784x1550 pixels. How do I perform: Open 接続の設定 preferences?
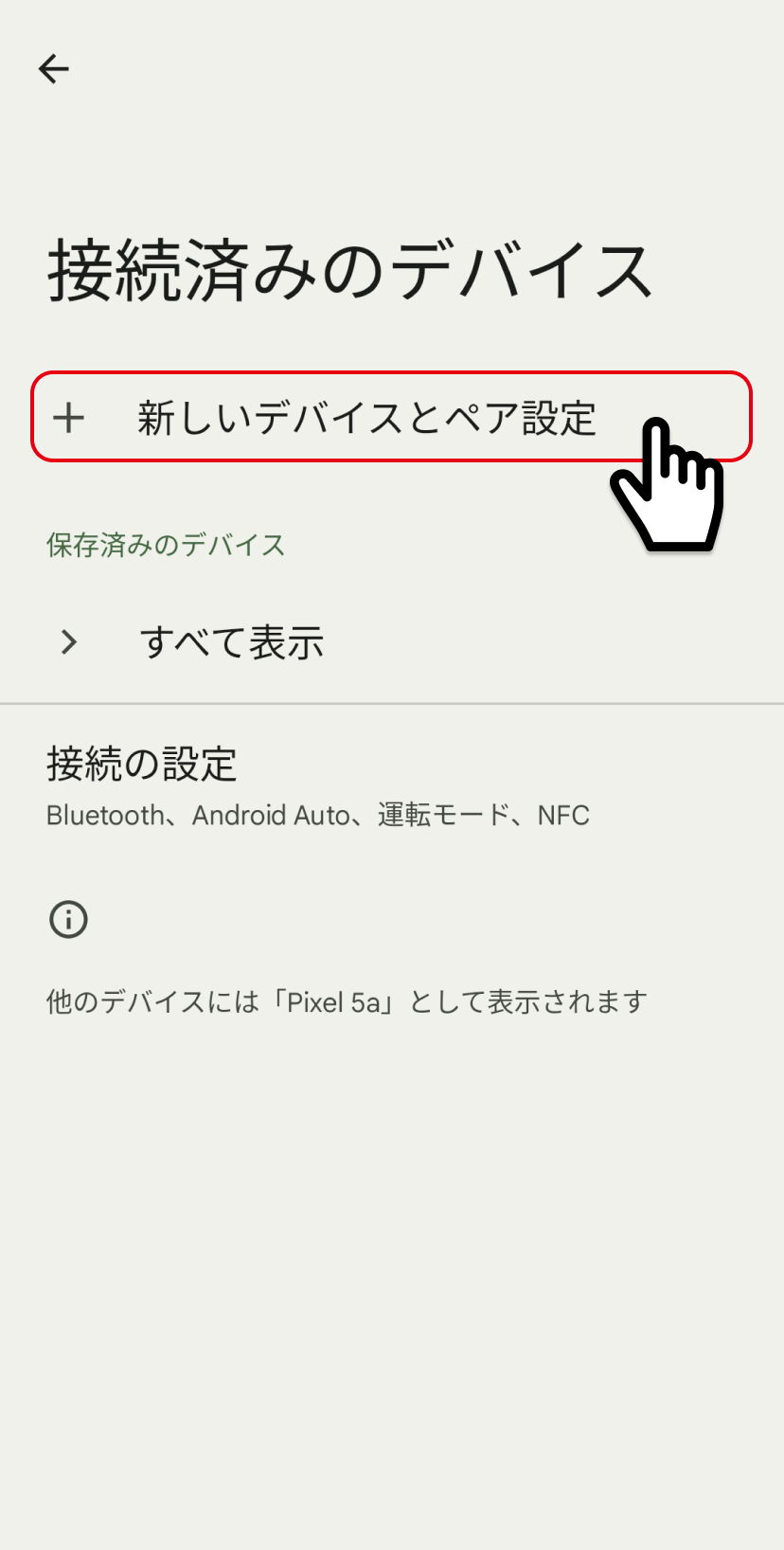(142, 765)
